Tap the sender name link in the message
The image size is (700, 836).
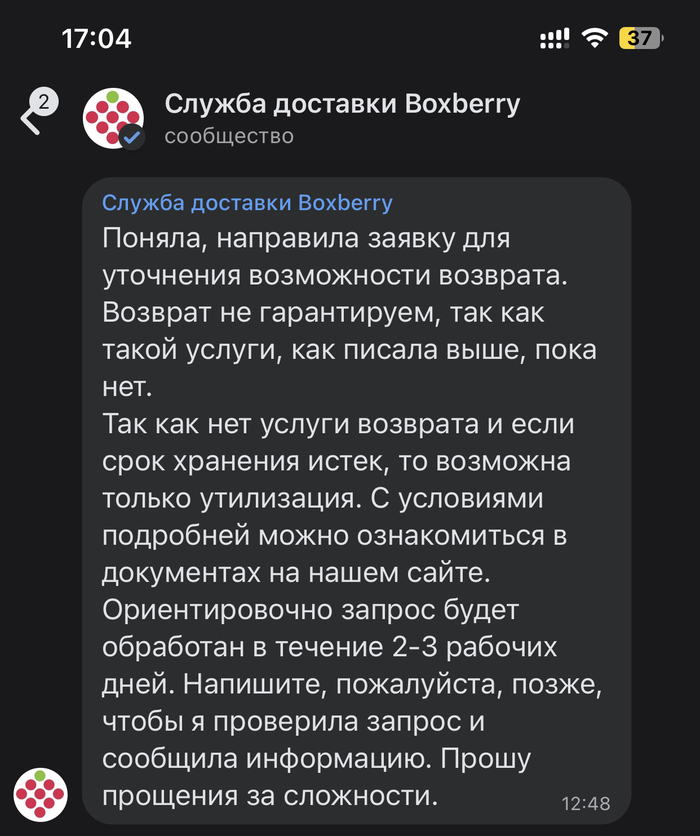point(247,203)
